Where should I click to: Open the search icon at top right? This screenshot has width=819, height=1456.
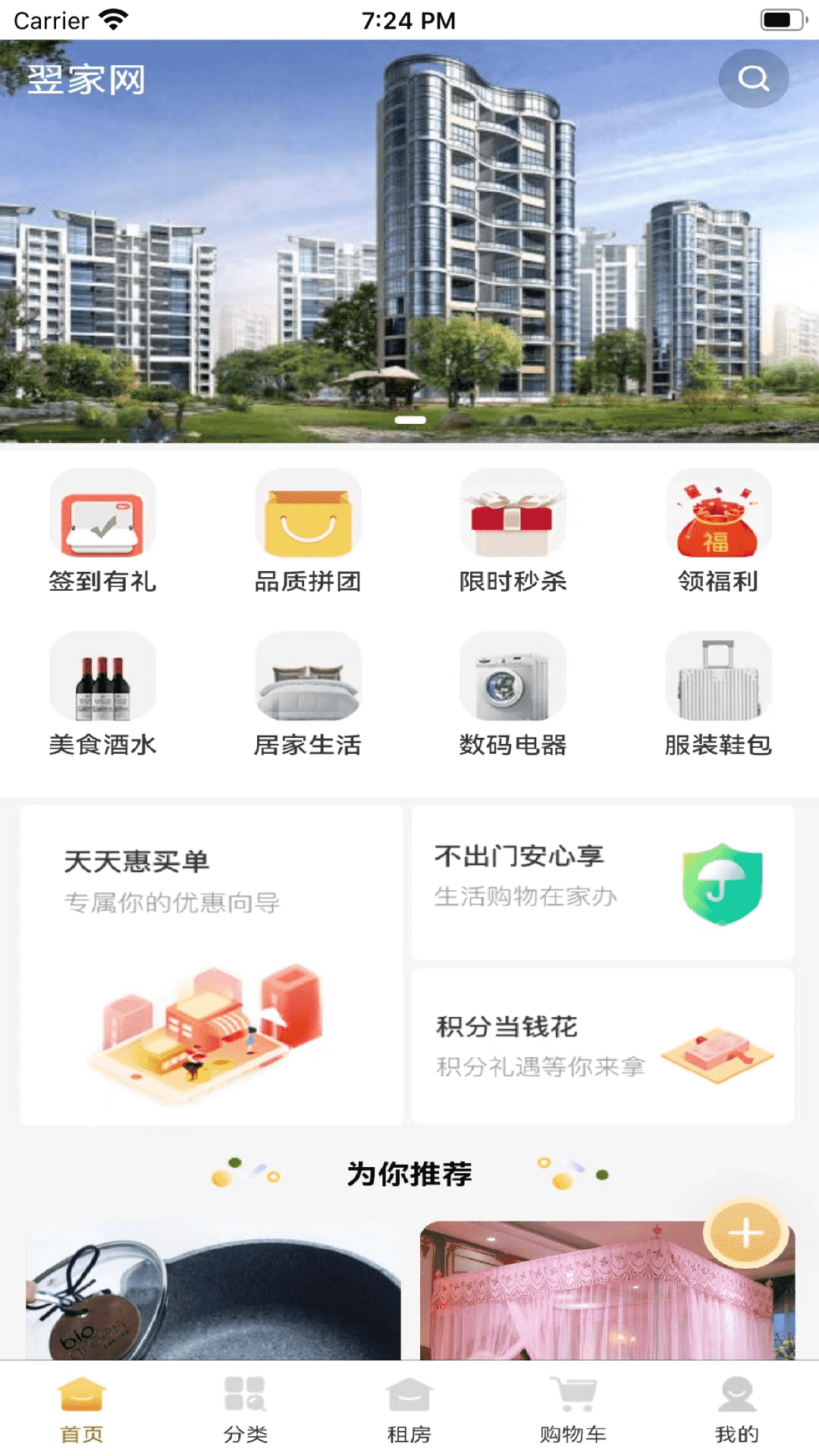tap(753, 78)
